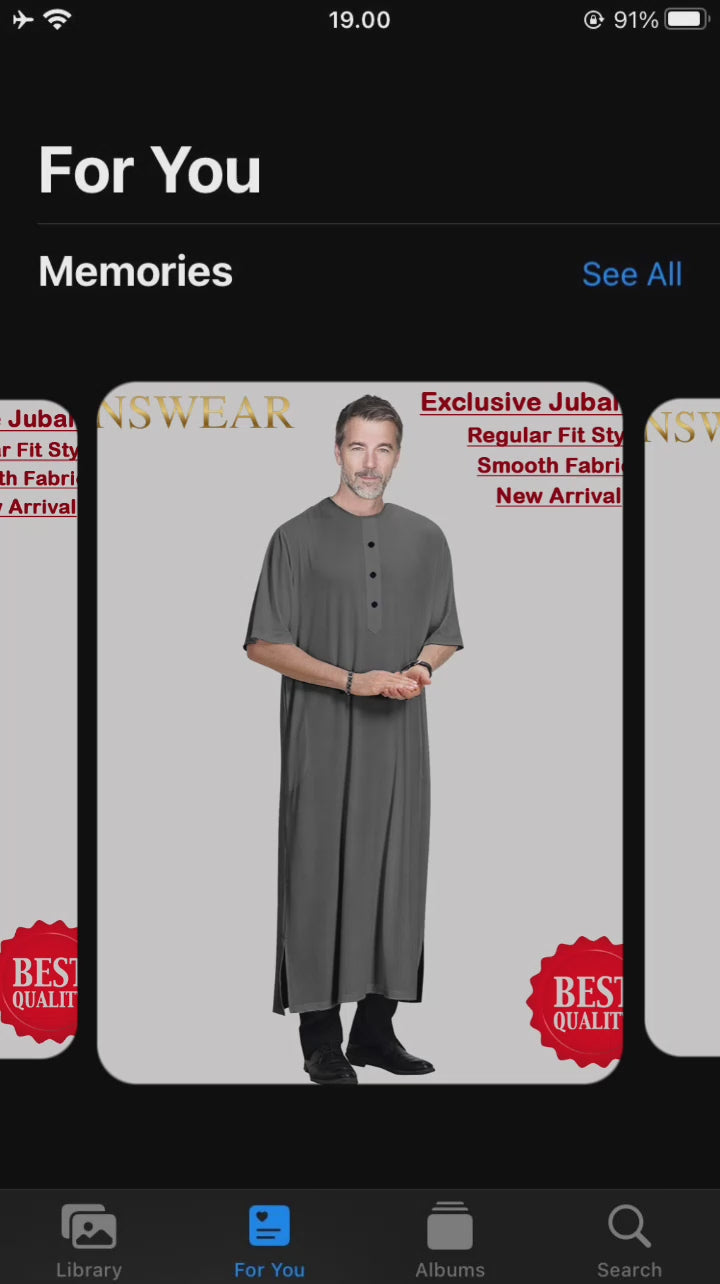The height and width of the screenshot is (1284, 720).
Task: Open the centered memory card
Action: [360, 732]
